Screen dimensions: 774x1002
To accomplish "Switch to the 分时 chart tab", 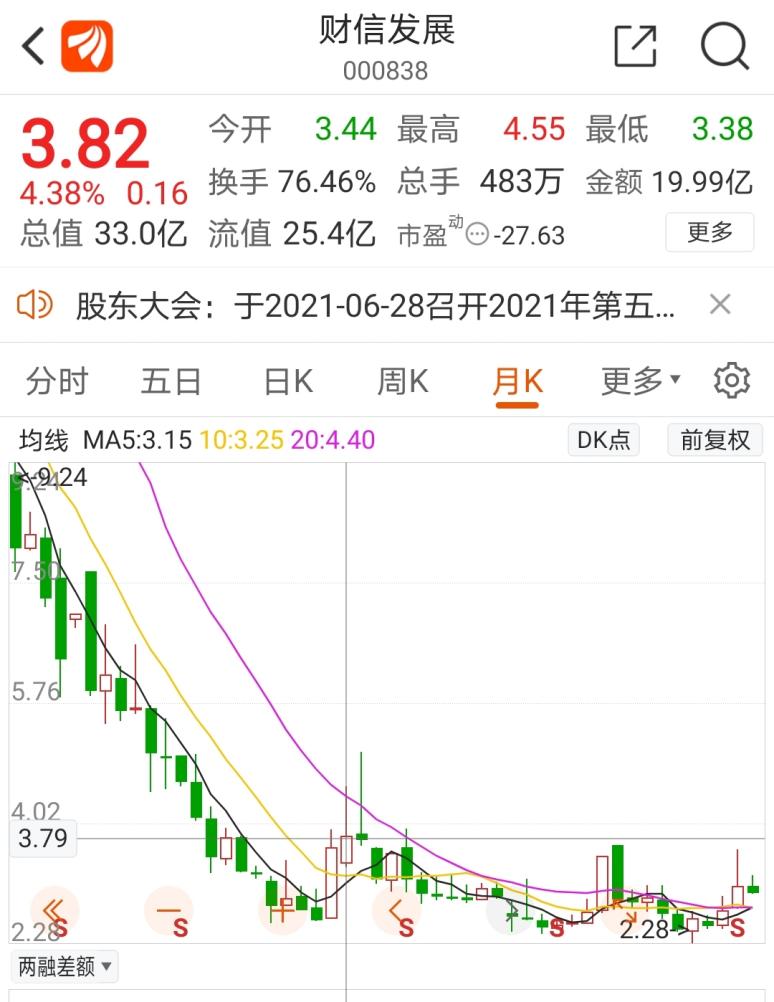I will click(57, 381).
